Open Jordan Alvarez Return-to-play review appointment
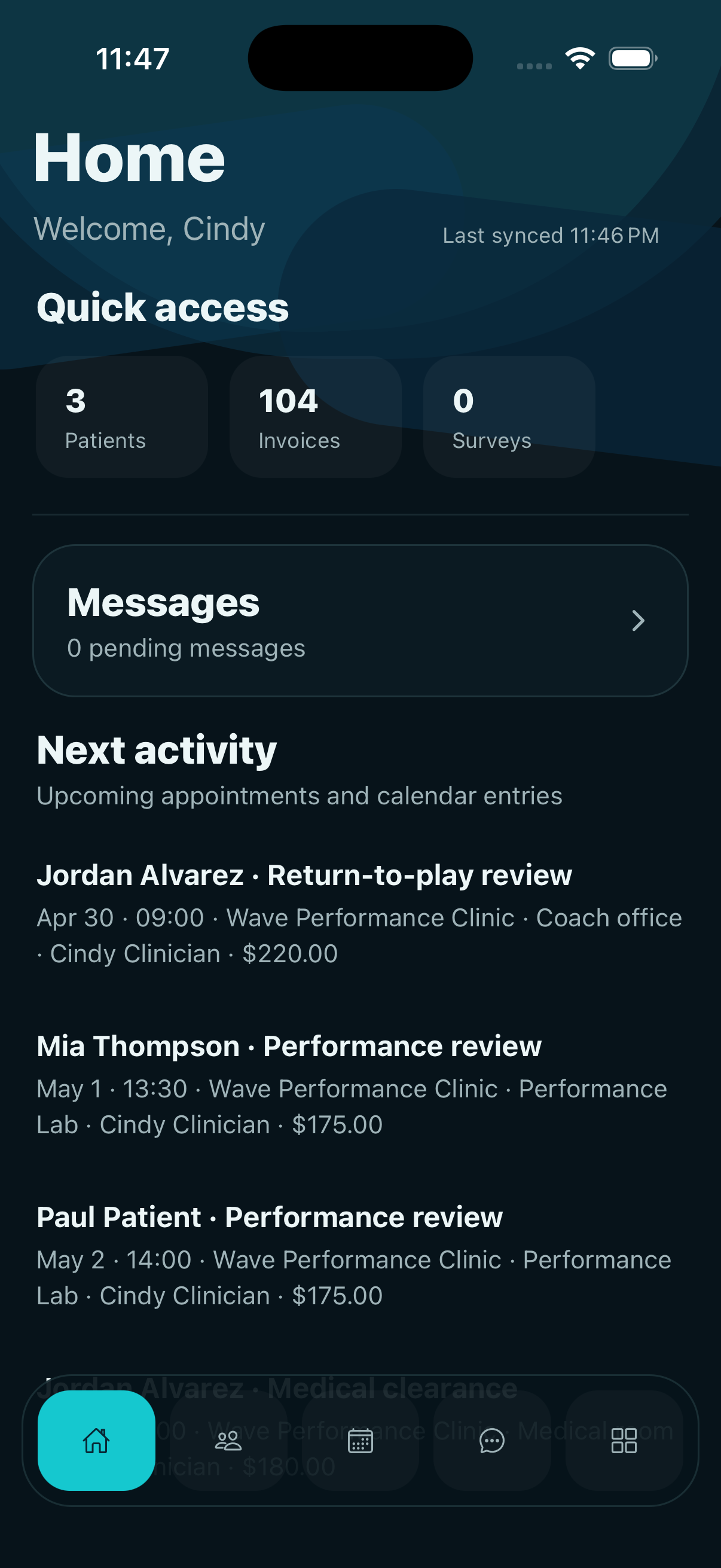The height and width of the screenshot is (1568, 721). click(x=359, y=913)
